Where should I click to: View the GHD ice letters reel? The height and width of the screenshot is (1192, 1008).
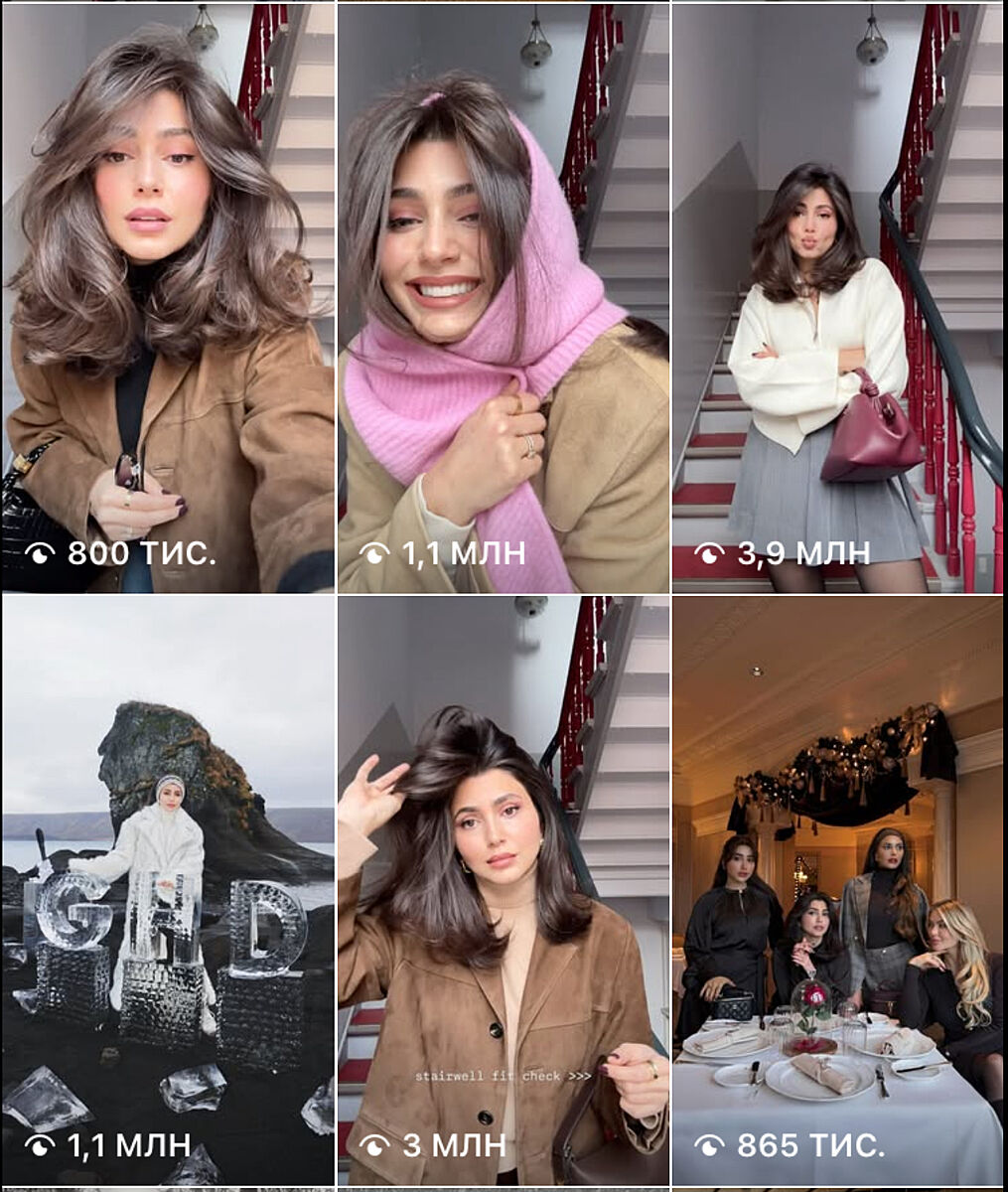point(168,889)
